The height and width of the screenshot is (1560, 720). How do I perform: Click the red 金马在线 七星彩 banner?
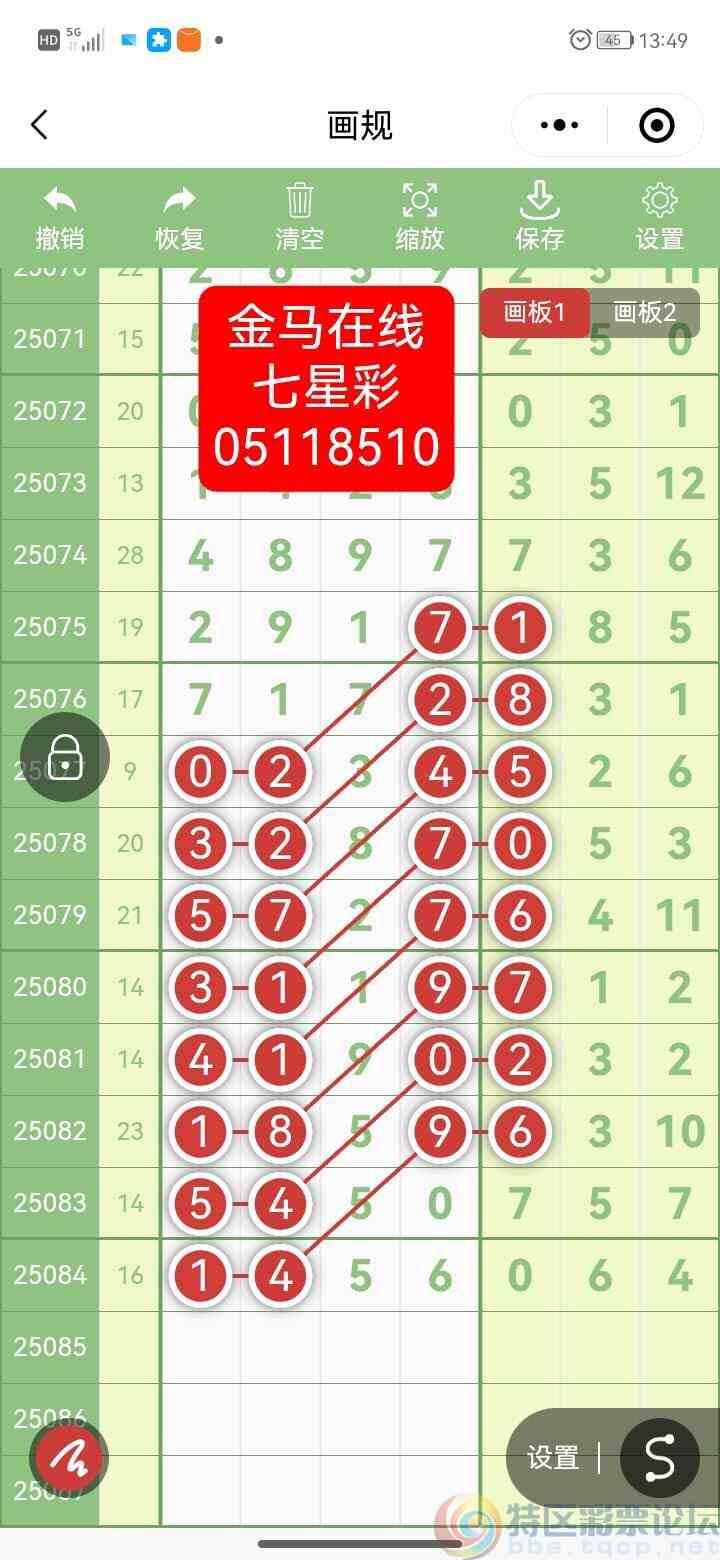[x=327, y=385]
